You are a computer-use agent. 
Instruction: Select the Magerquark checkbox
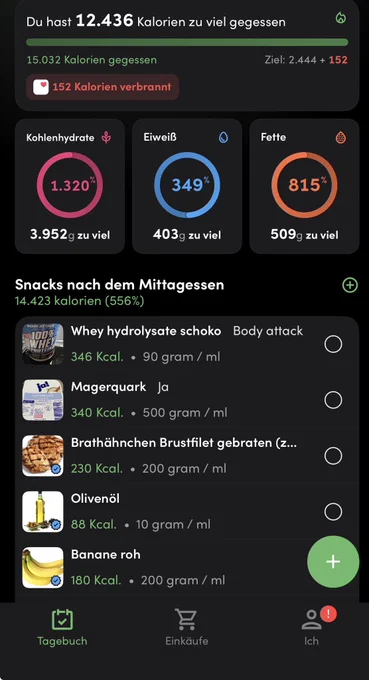point(333,400)
